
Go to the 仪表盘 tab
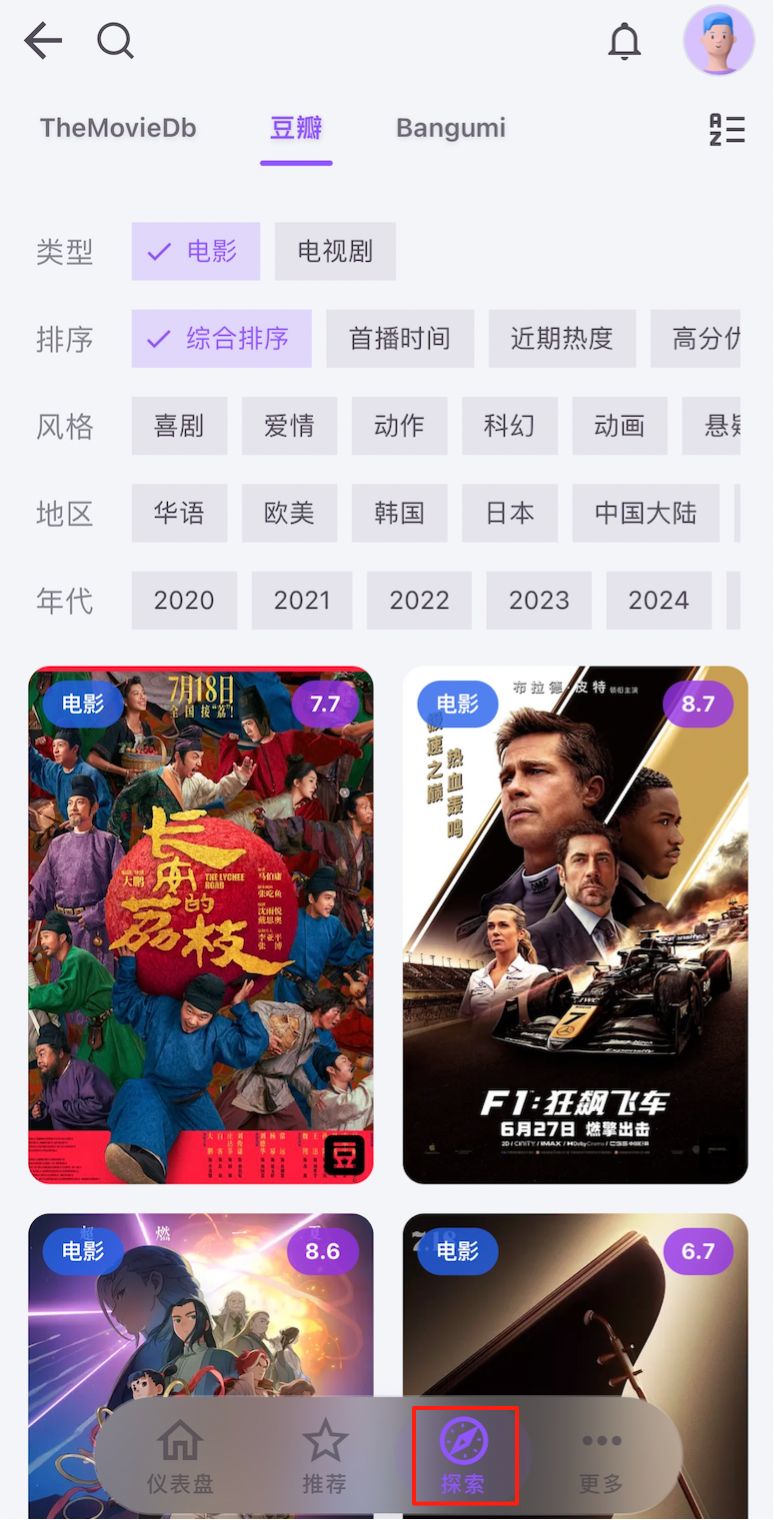[x=181, y=1456]
